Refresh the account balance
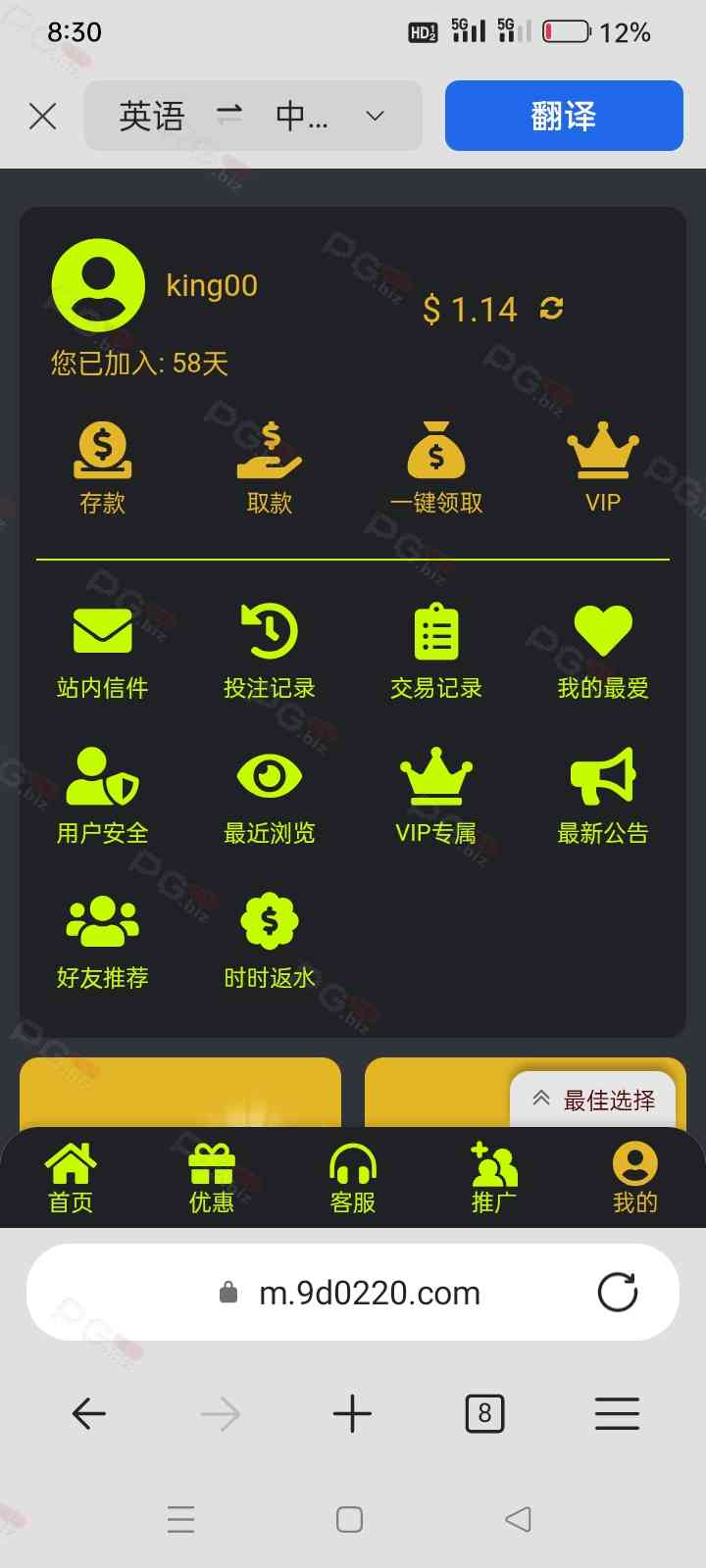Viewport: 706px width, 1568px height. pos(552,309)
